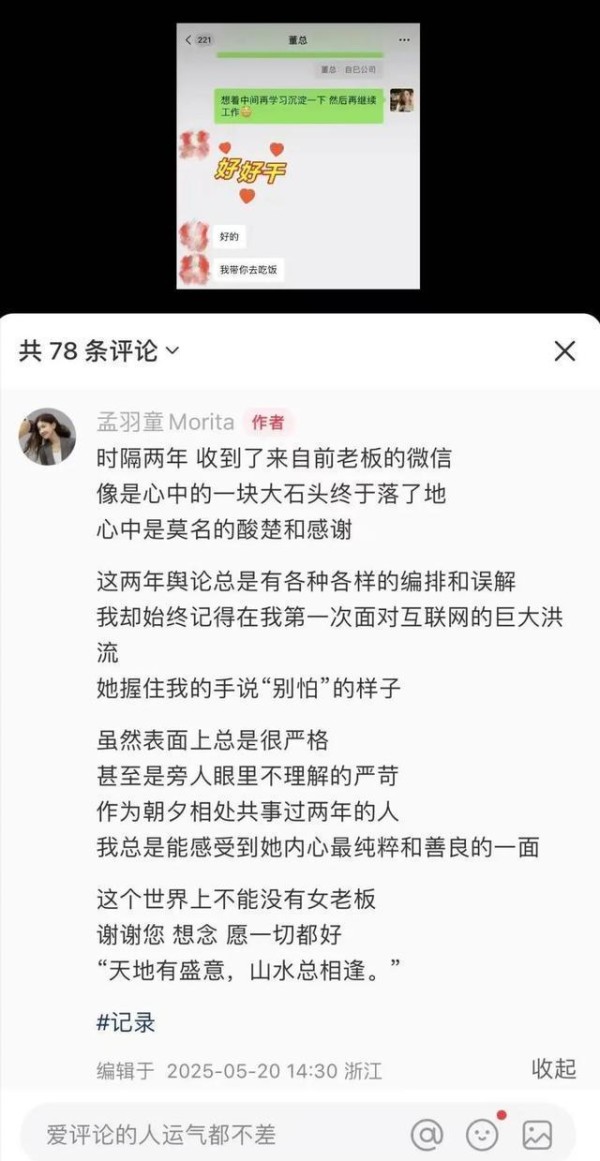
Task: Collapse the post text with 收起
Action: coord(554,1068)
